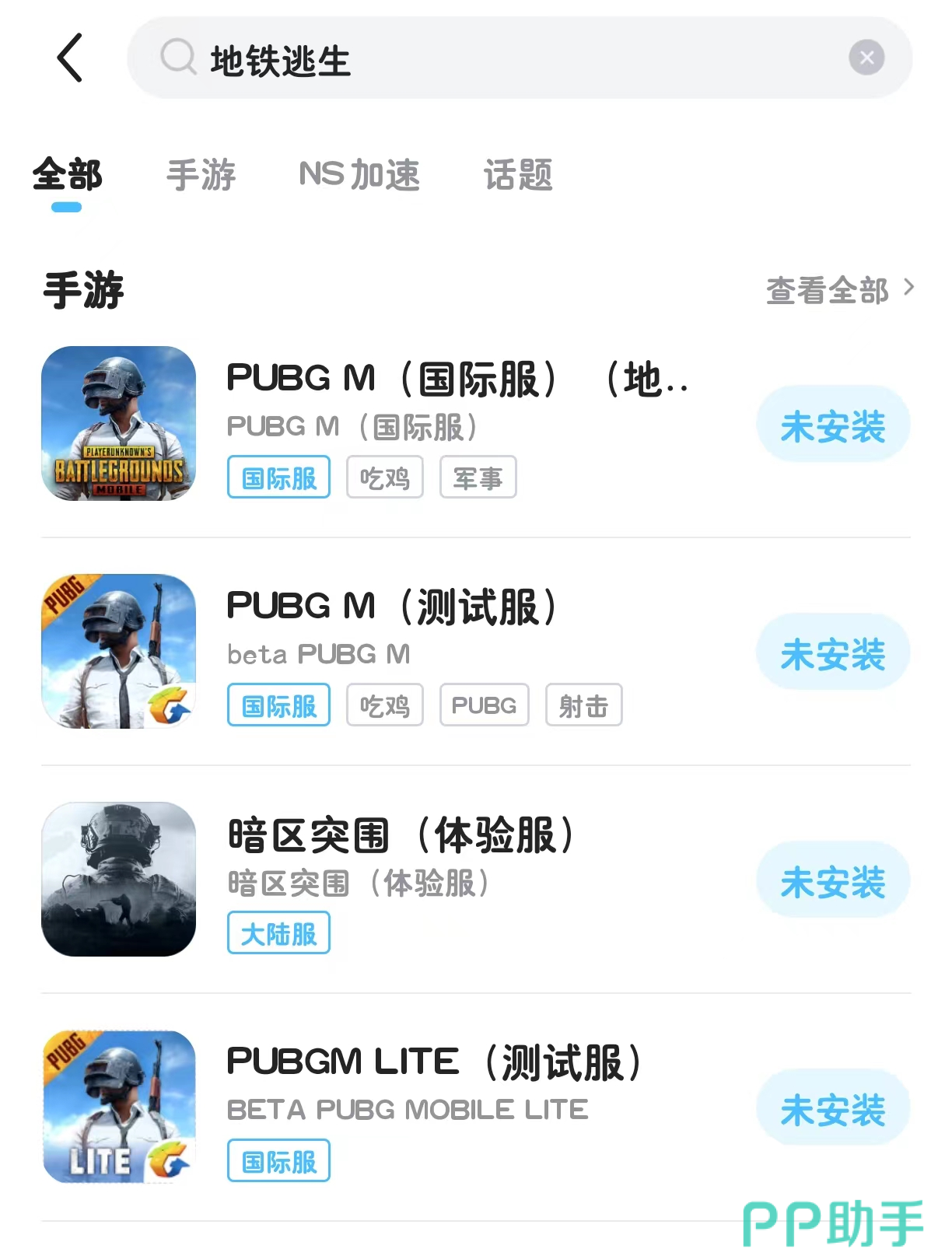Tap 未安装 for 暗区突围（体验服）

click(x=833, y=881)
